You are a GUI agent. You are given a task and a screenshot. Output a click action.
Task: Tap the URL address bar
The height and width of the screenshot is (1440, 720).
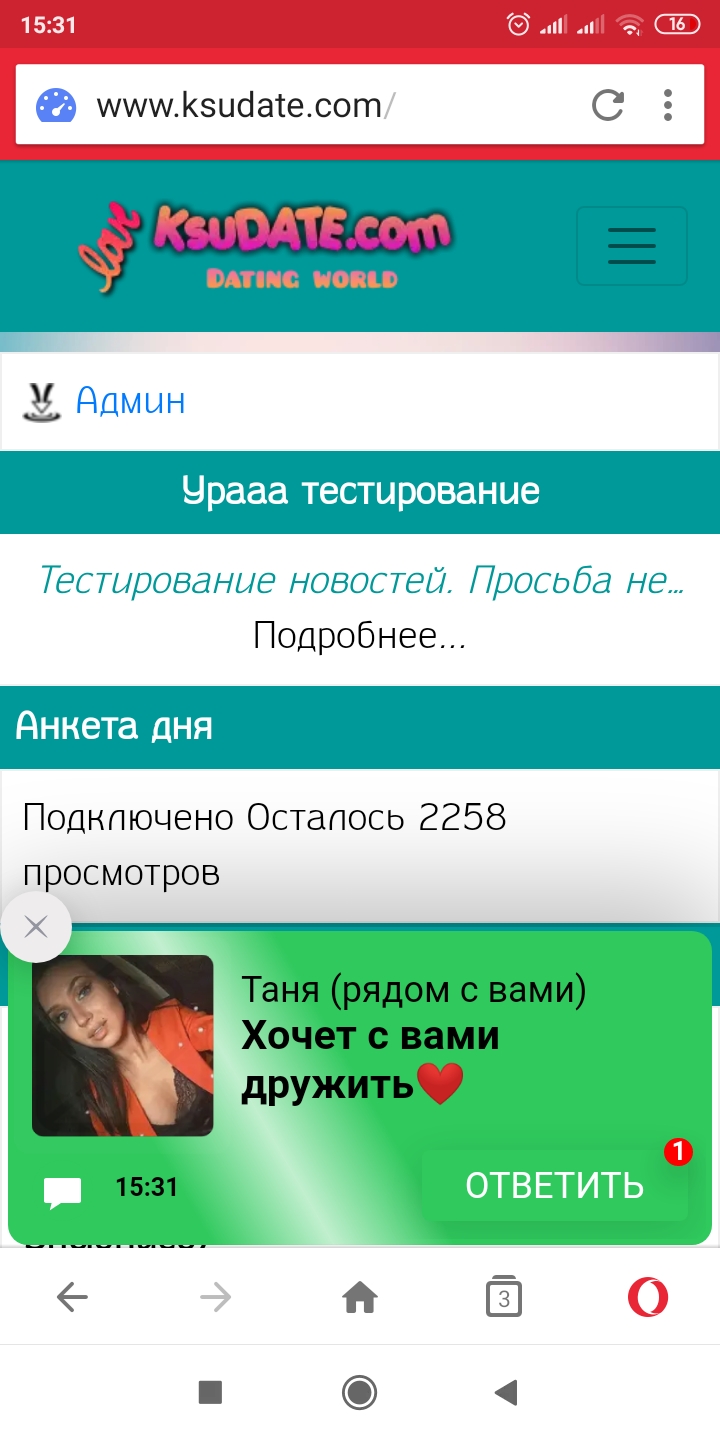(x=300, y=105)
